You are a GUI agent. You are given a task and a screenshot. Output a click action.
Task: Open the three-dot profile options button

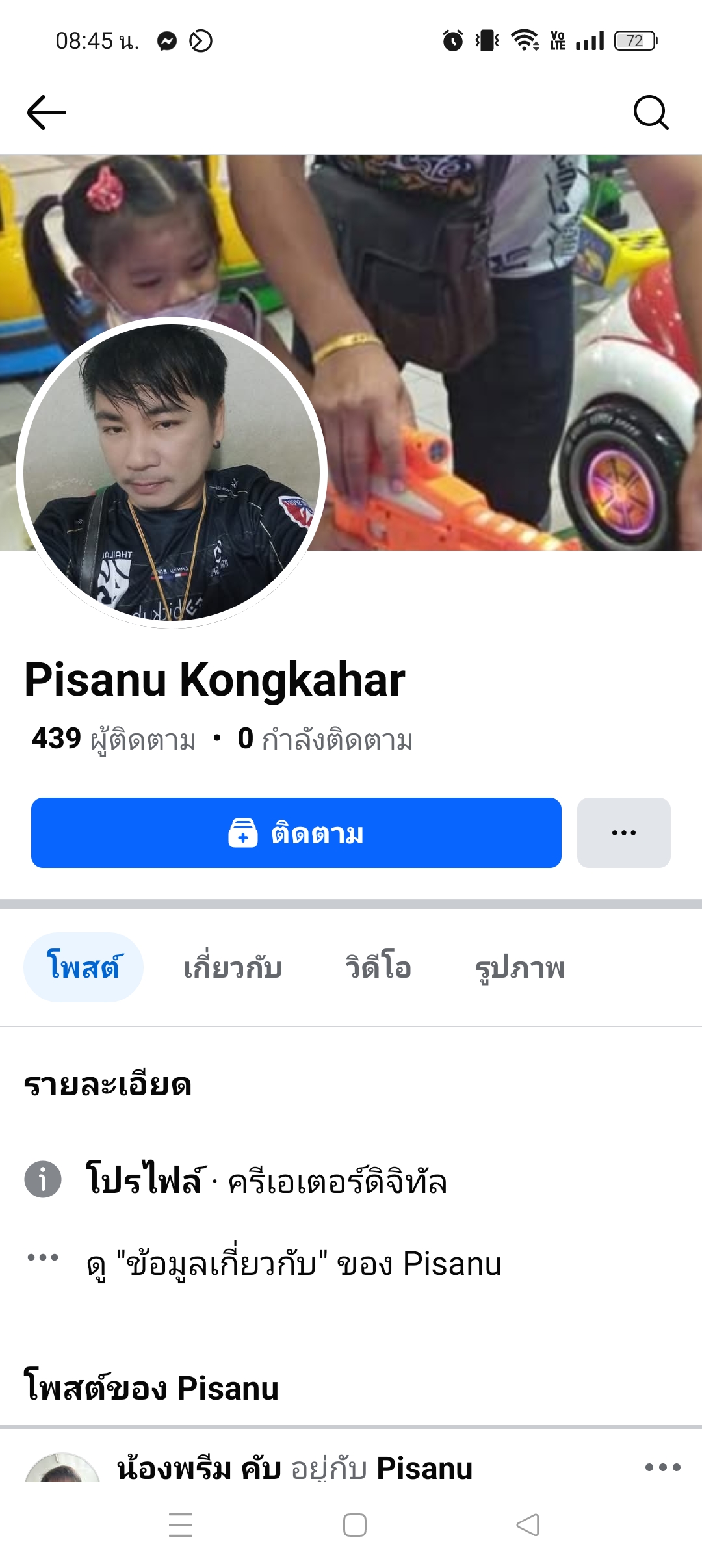[x=623, y=833]
